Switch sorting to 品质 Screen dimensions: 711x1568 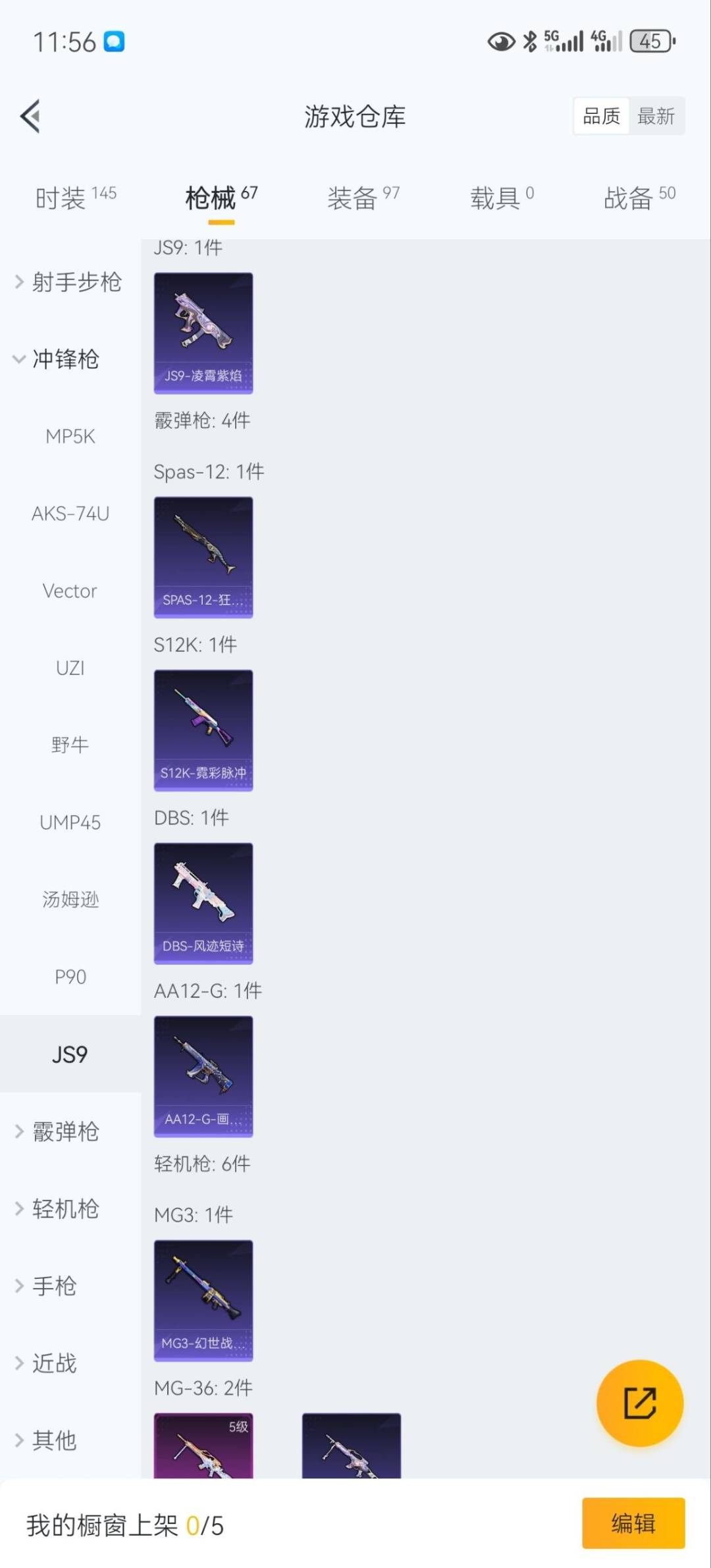[x=600, y=115]
